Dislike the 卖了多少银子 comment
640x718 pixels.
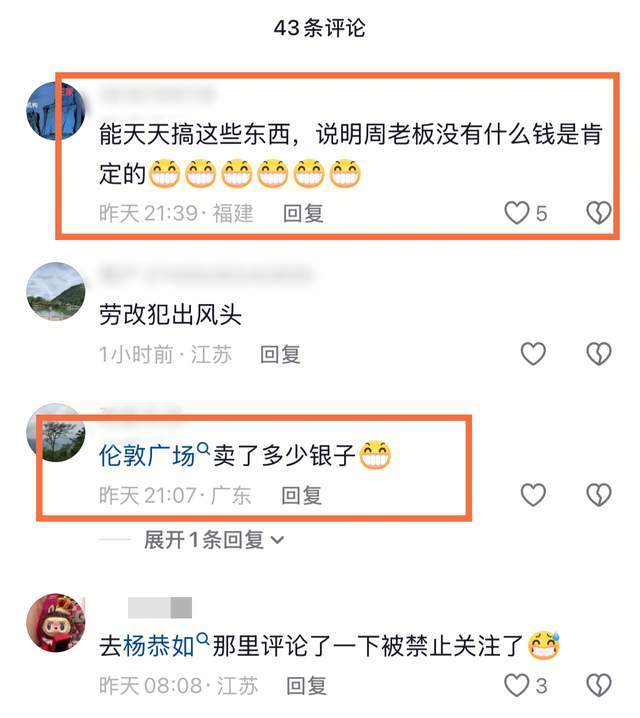[597, 494]
